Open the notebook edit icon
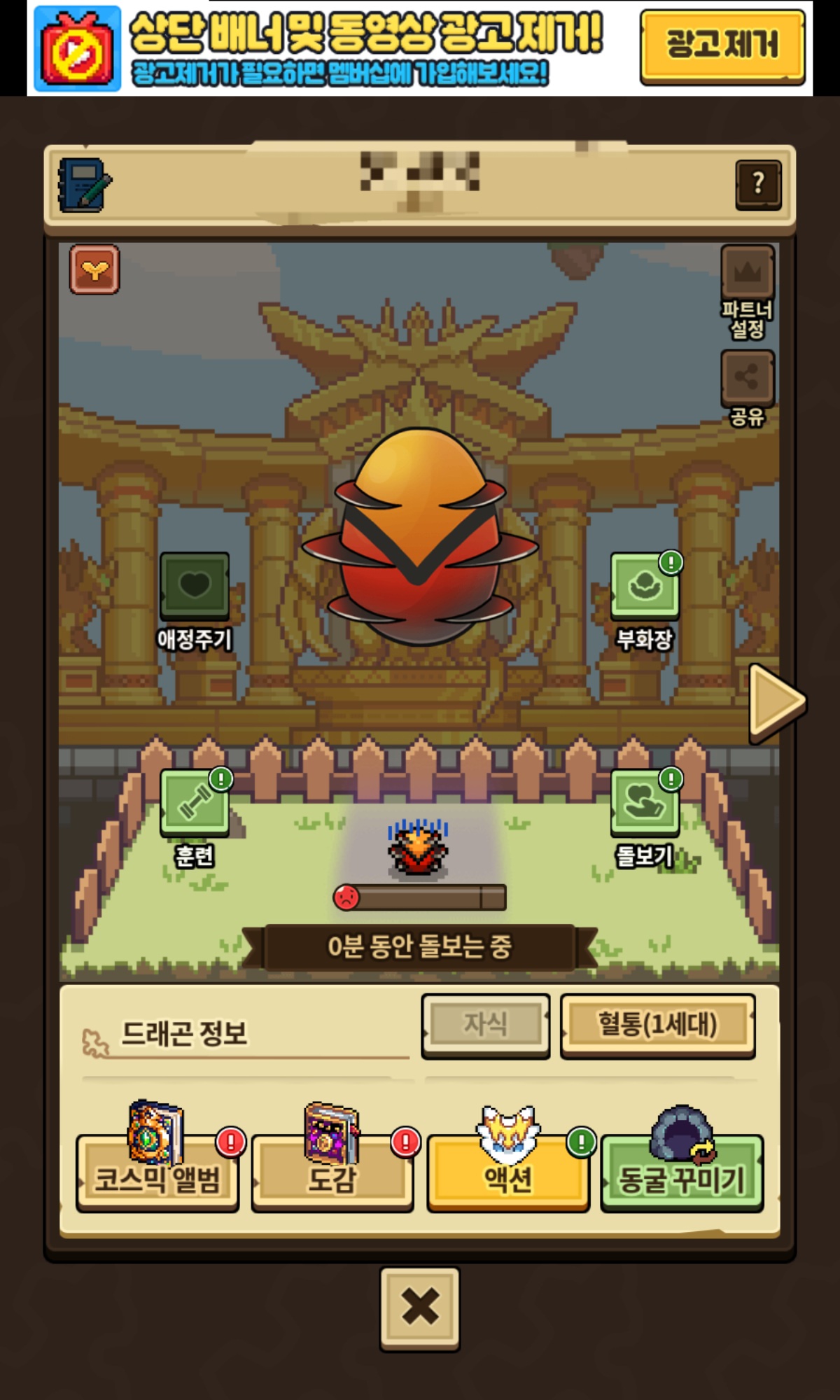840x1400 pixels. pyautogui.click(x=84, y=185)
